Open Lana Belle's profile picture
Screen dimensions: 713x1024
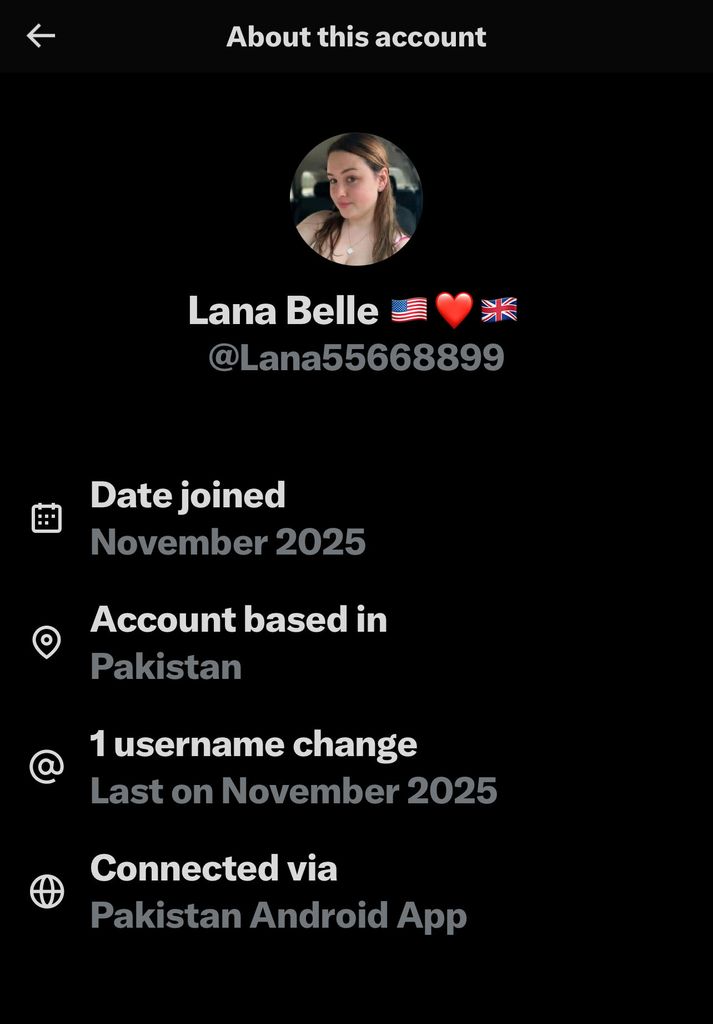coord(356,198)
